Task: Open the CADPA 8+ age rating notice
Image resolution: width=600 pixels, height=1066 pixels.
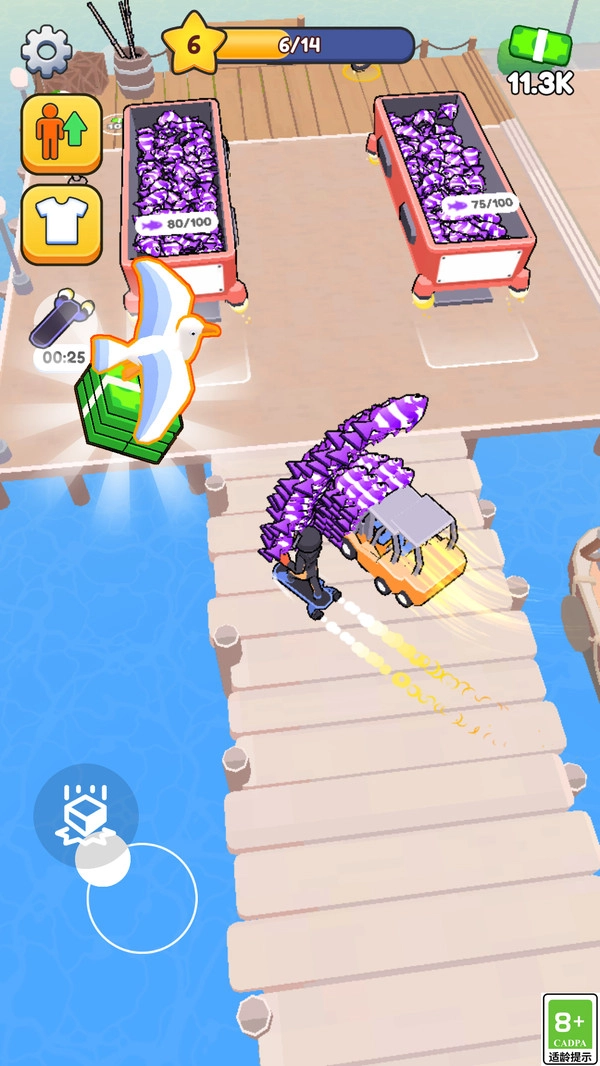Action: [x=569, y=1028]
